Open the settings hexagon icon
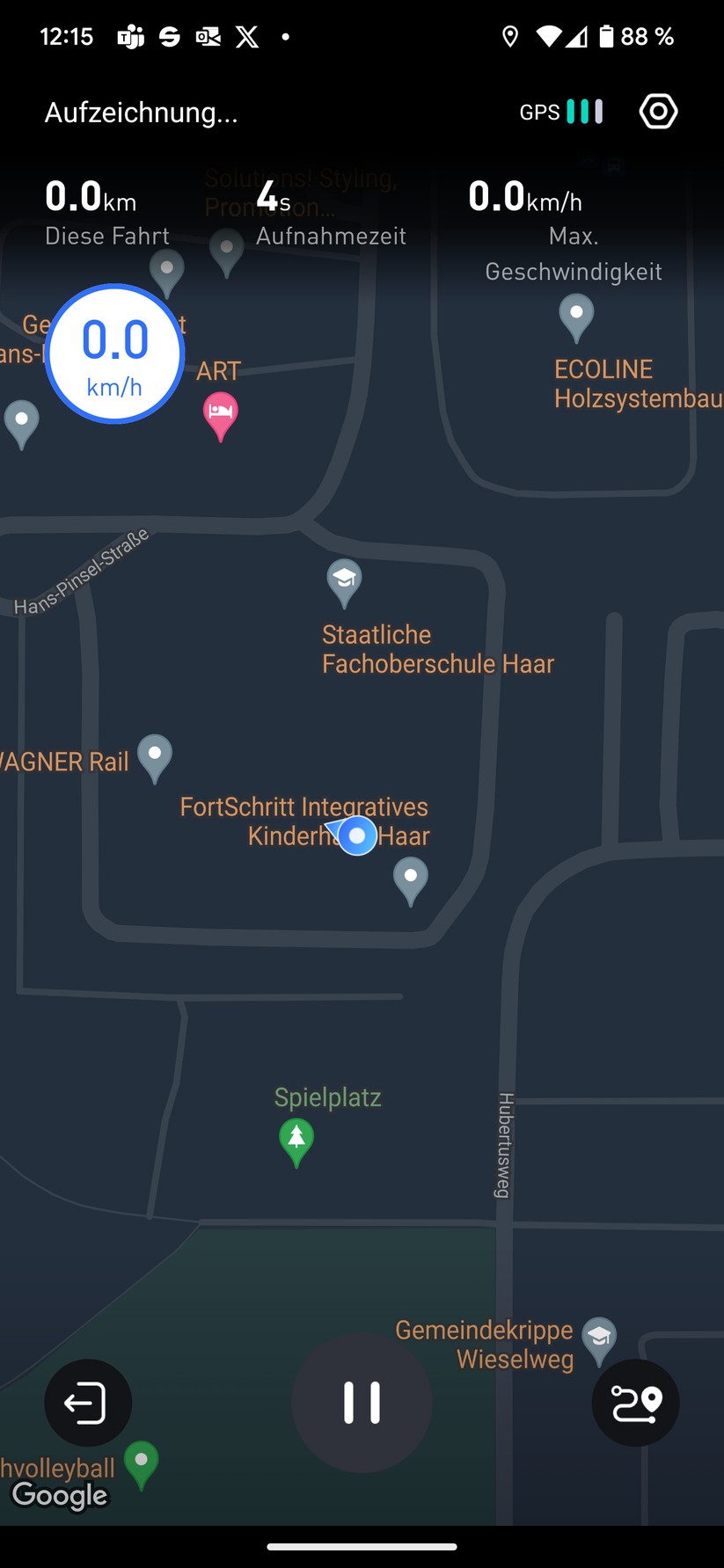Screen dimensions: 724x1568 (x=658, y=112)
